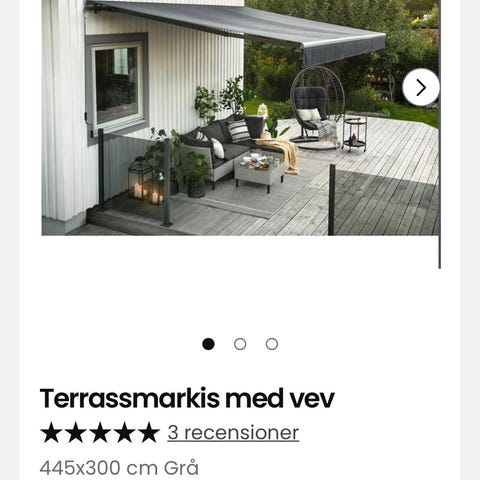Jump to the second carousel image dot
Image resolution: width=480 pixels, height=480 pixels.
pos(240,344)
